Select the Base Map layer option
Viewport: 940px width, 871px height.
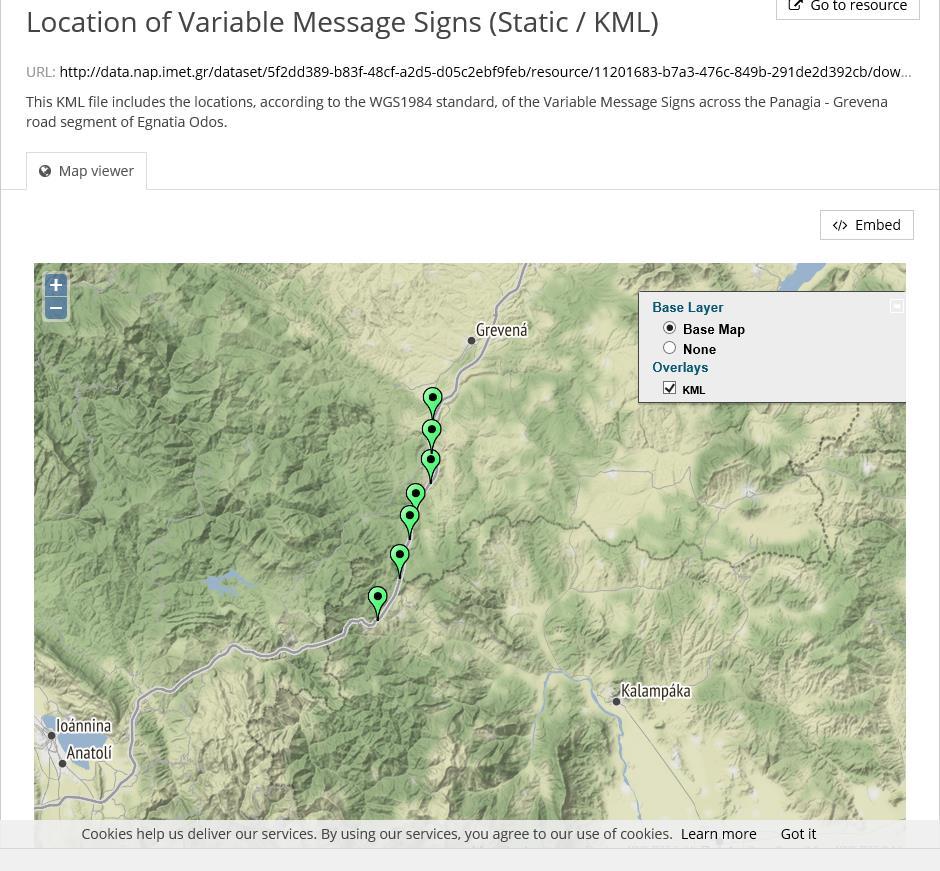(670, 328)
